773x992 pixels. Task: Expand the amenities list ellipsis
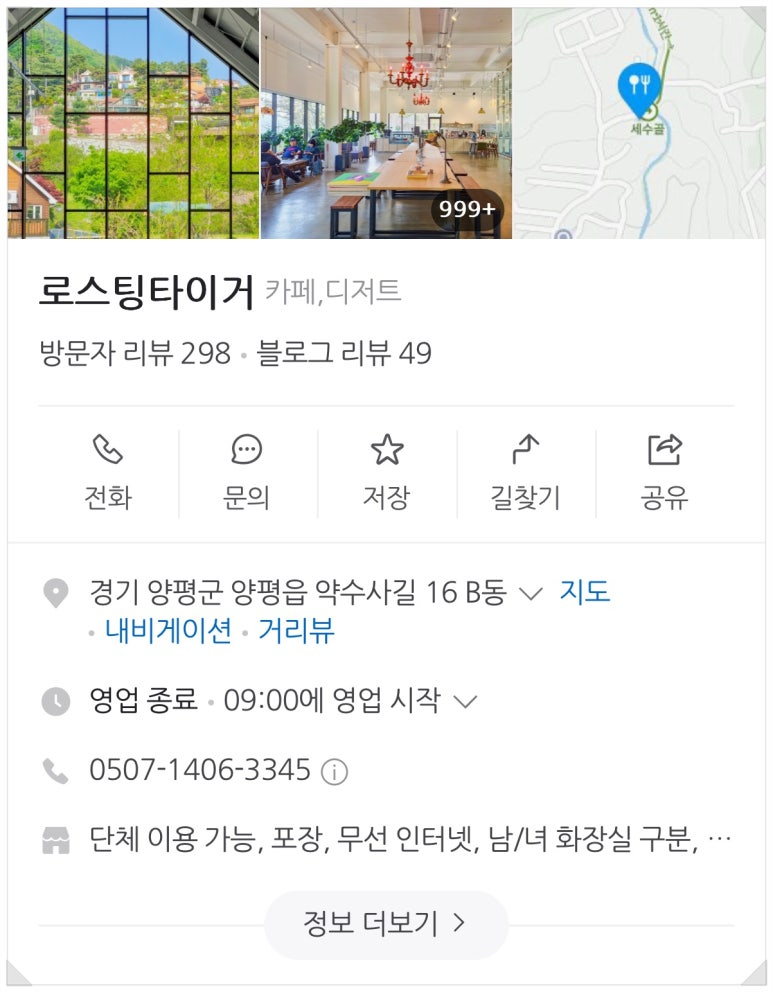[x=718, y=840]
